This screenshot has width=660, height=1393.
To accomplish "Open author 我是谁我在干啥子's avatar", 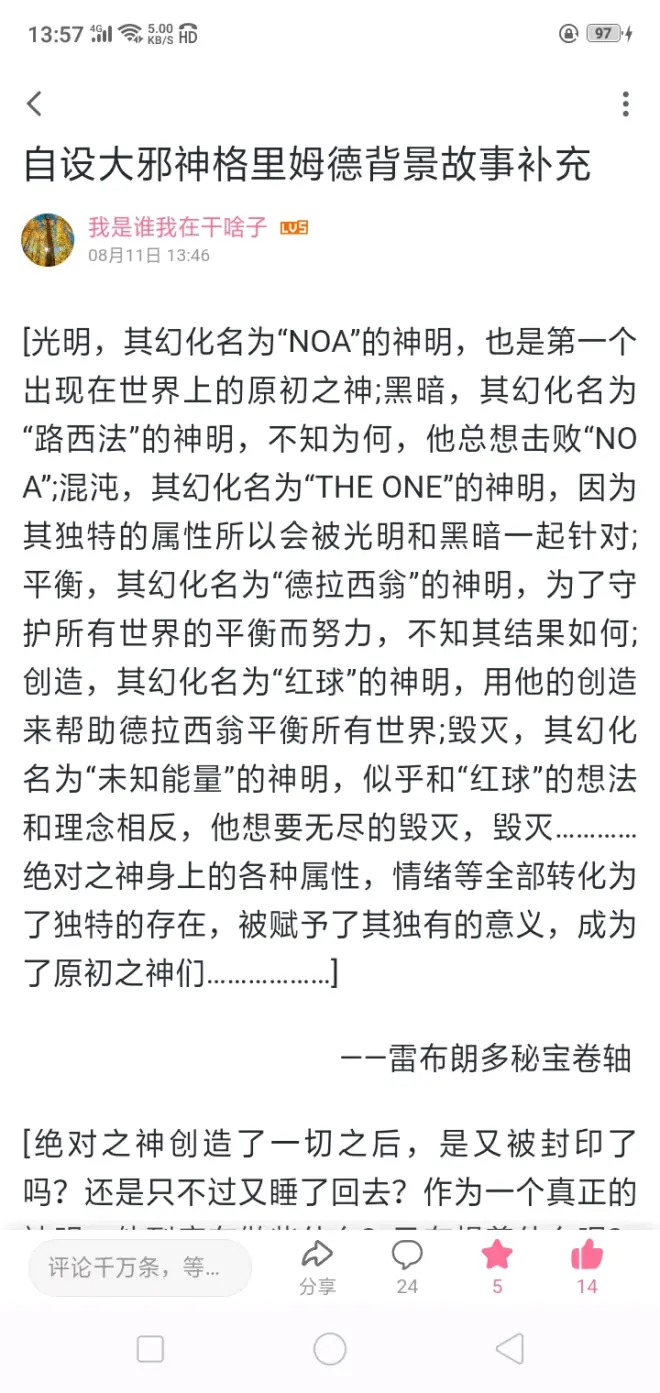I will 48,240.
